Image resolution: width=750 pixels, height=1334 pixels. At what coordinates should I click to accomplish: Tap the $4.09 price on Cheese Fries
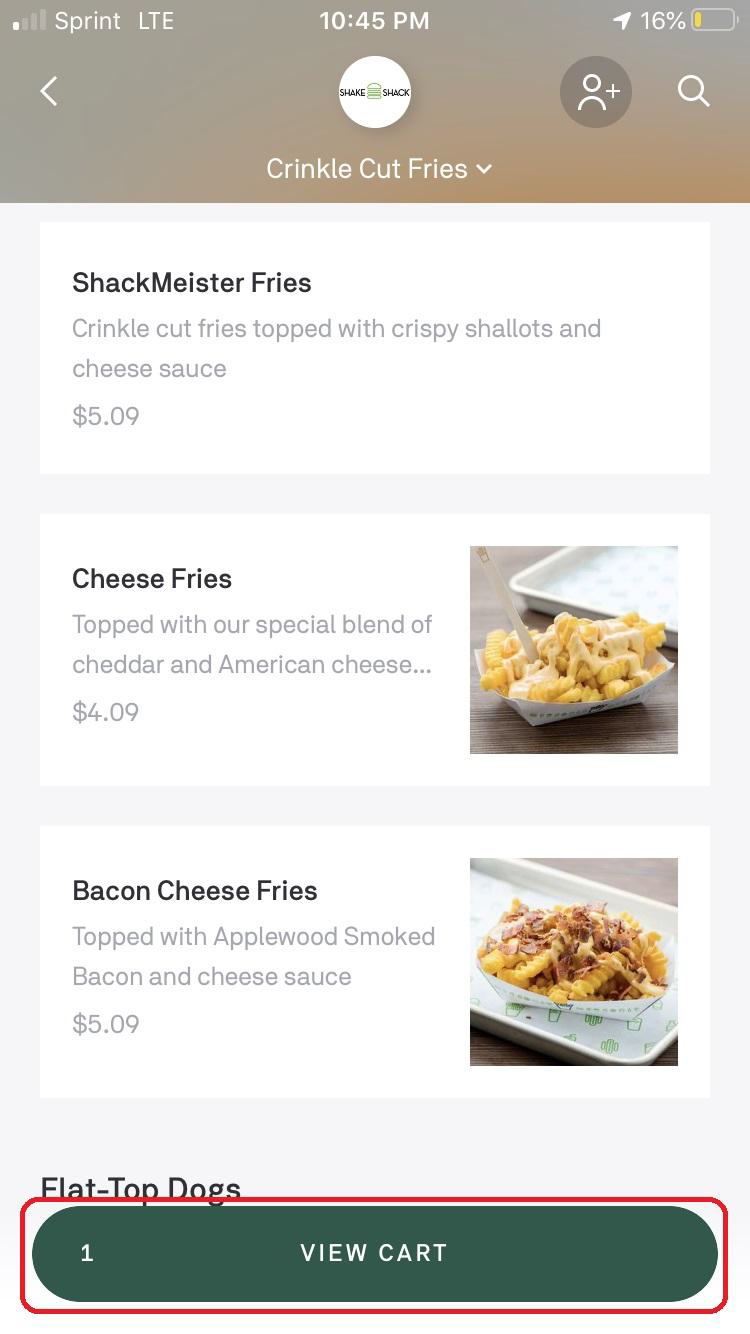click(x=106, y=712)
